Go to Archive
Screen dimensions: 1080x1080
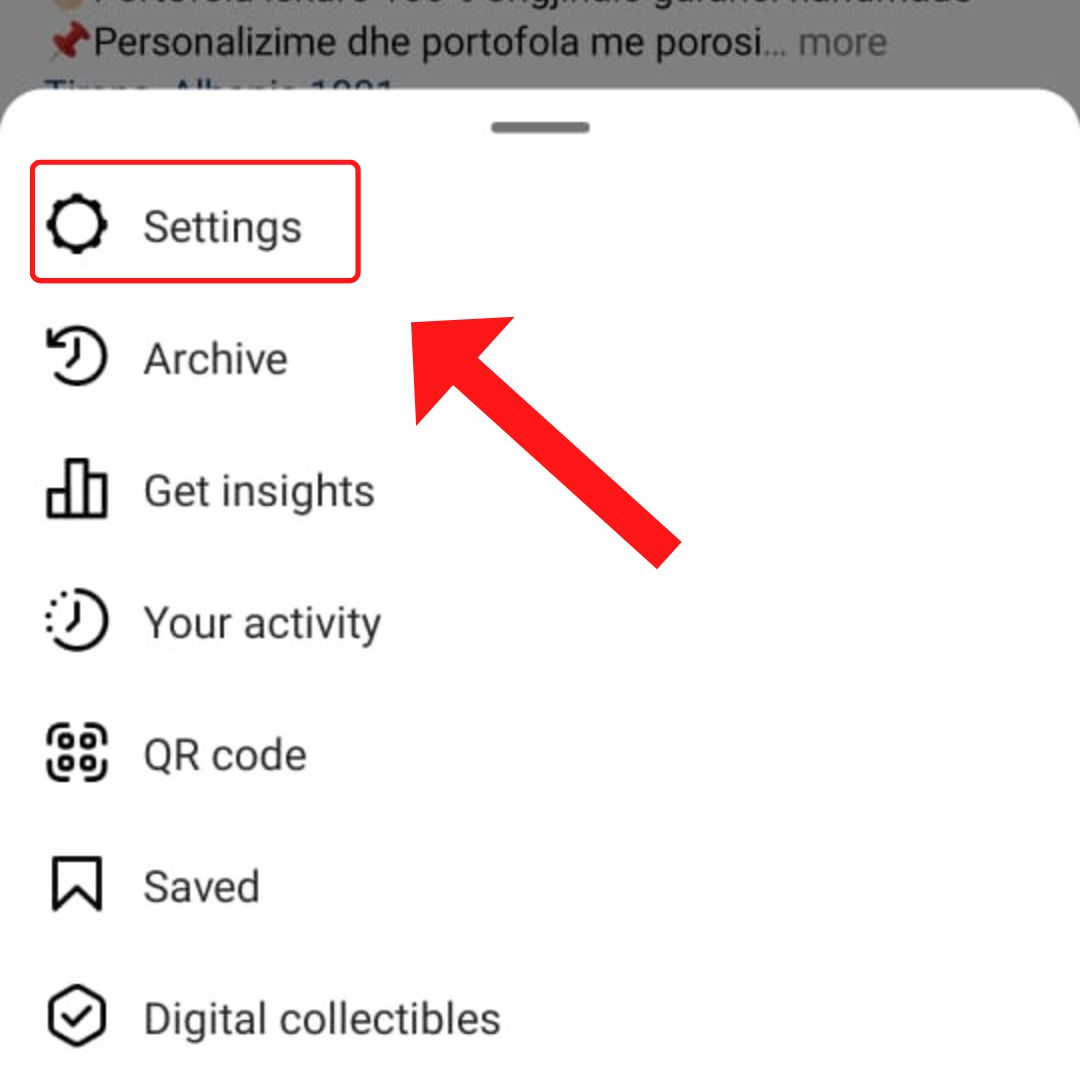pos(215,359)
